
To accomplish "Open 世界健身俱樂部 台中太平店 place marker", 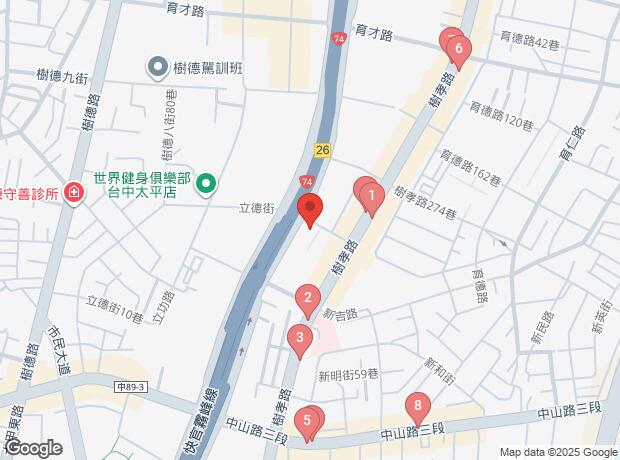I will click(207, 183).
